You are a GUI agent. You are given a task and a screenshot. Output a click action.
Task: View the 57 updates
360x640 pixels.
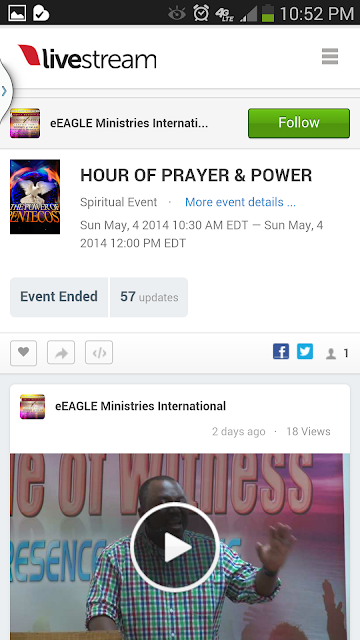149,297
